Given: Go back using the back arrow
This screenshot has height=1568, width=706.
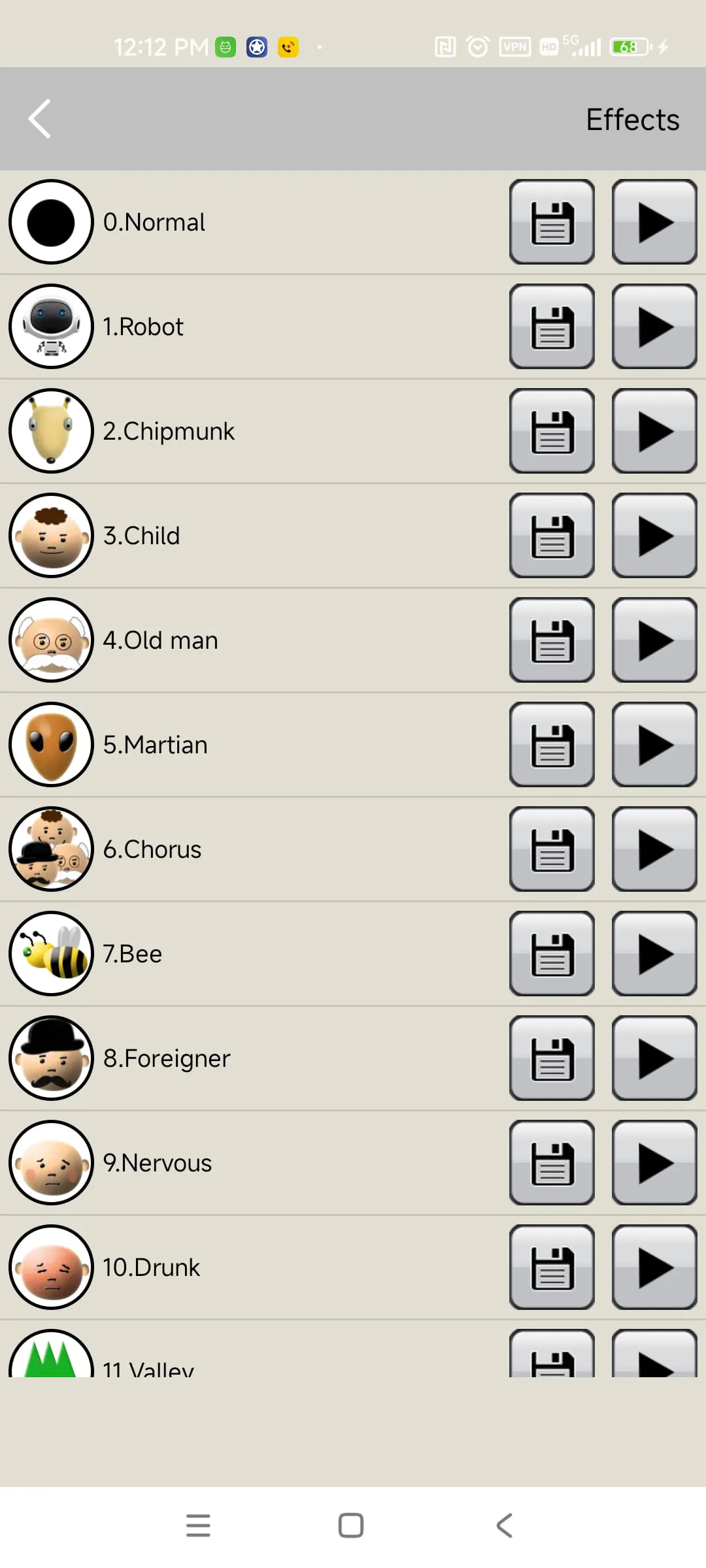Looking at the screenshot, I should coord(39,119).
